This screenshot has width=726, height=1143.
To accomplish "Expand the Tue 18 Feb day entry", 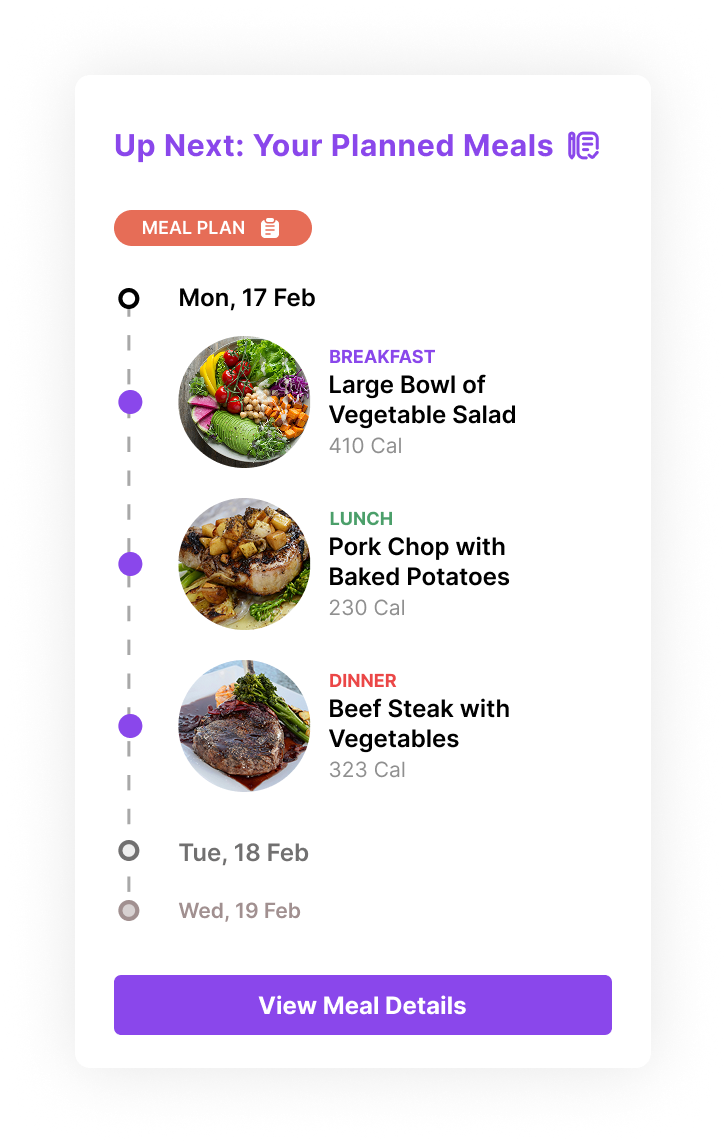I will pos(243,852).
